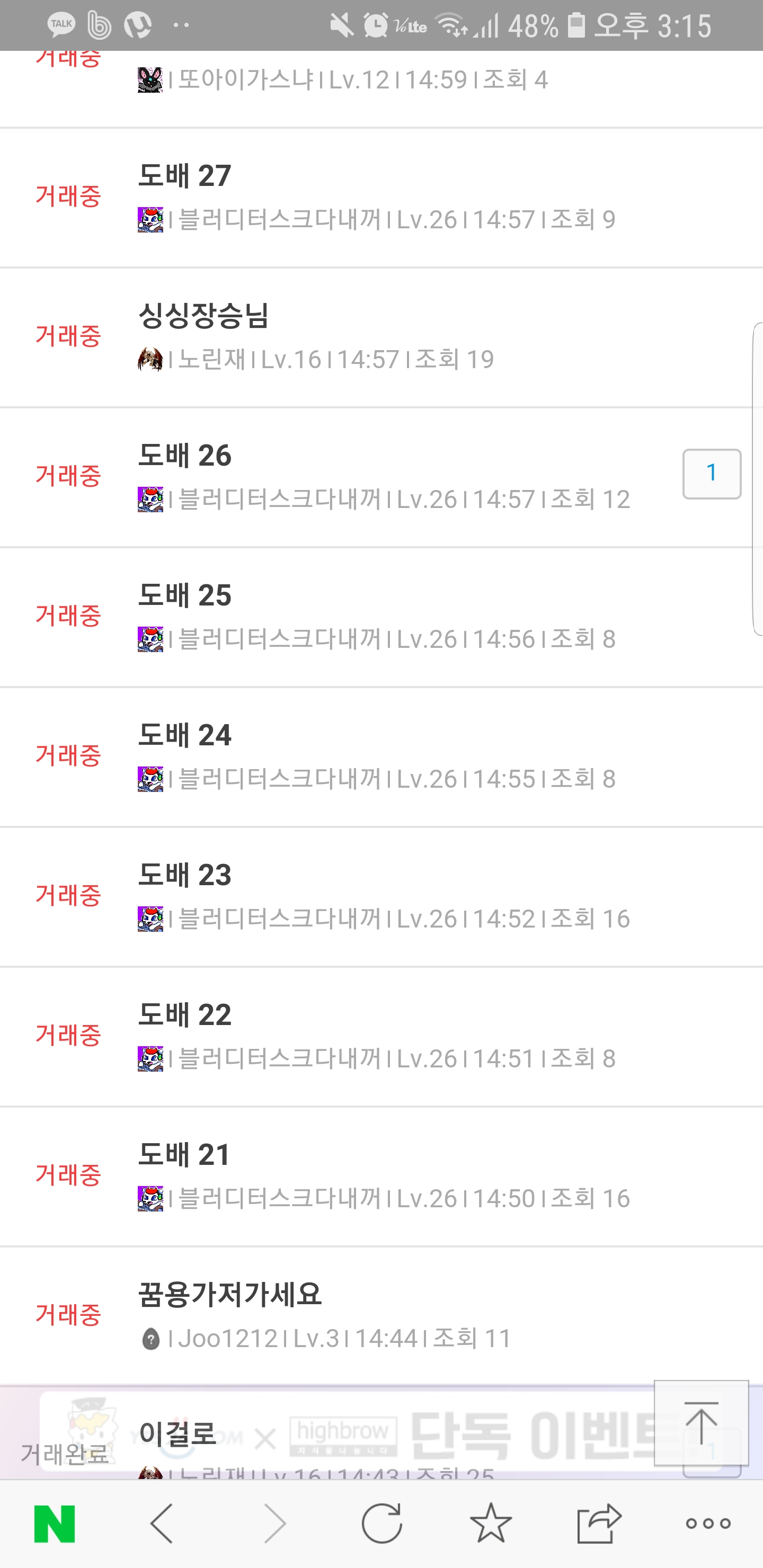Open the post titled 도배 25
The image size is (763, 1568).
coord(185,595)
